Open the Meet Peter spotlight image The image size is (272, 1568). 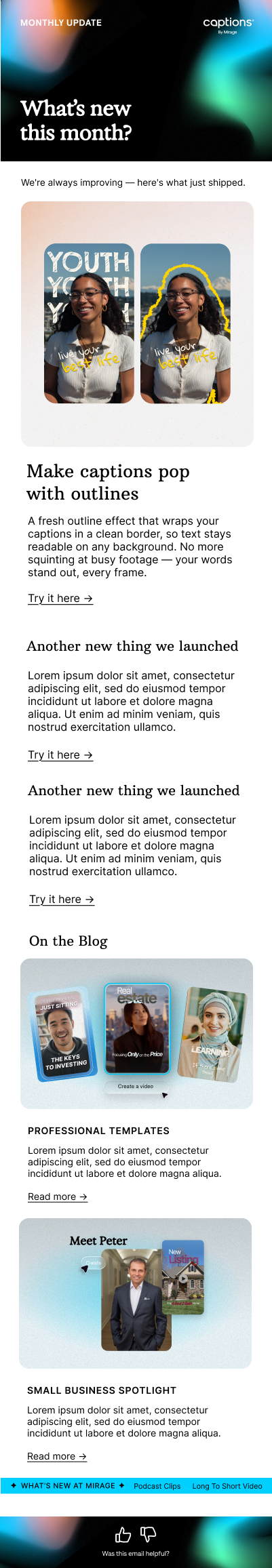click(135, 1293)
